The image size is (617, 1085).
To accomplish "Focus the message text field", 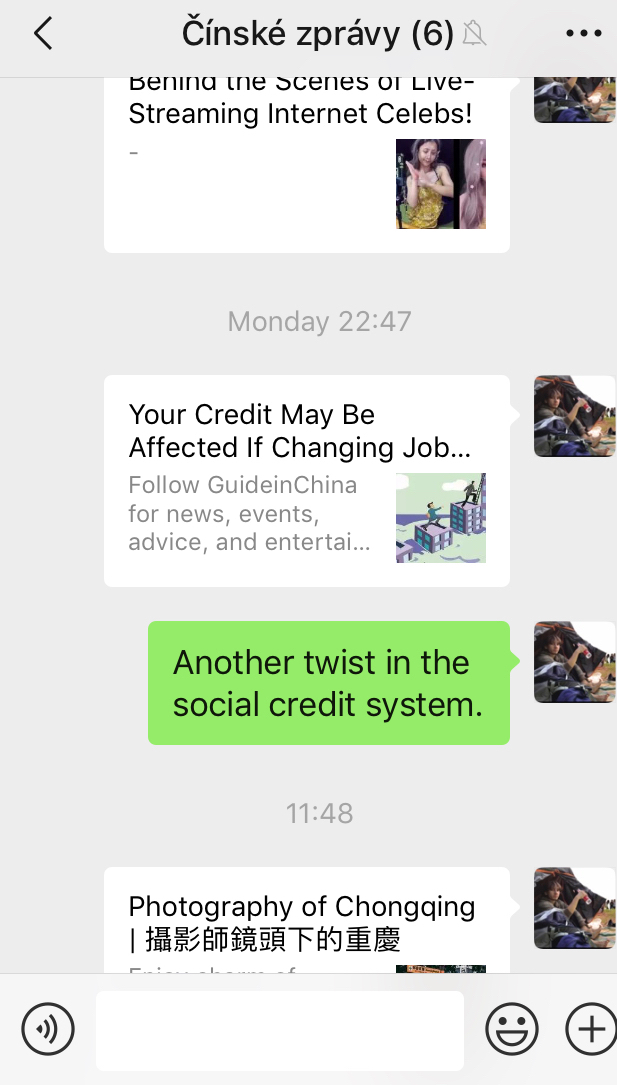I will click(280, 1030).
